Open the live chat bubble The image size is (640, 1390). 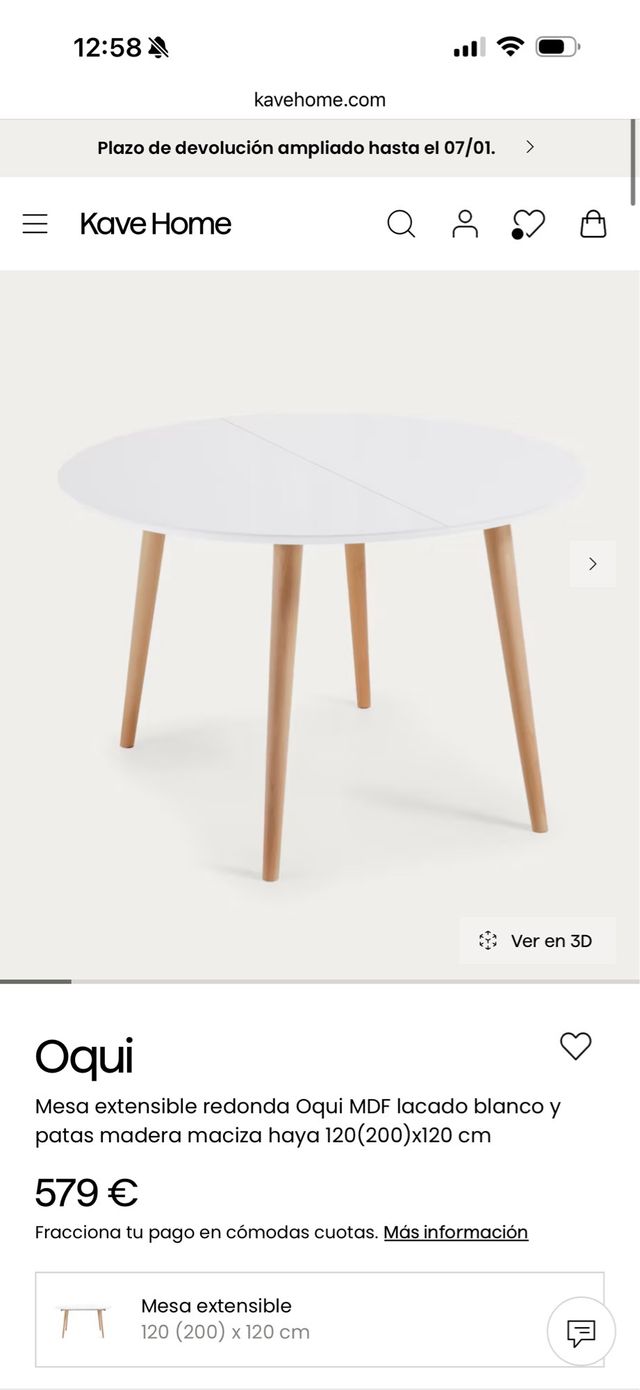tap(581, 1331)
